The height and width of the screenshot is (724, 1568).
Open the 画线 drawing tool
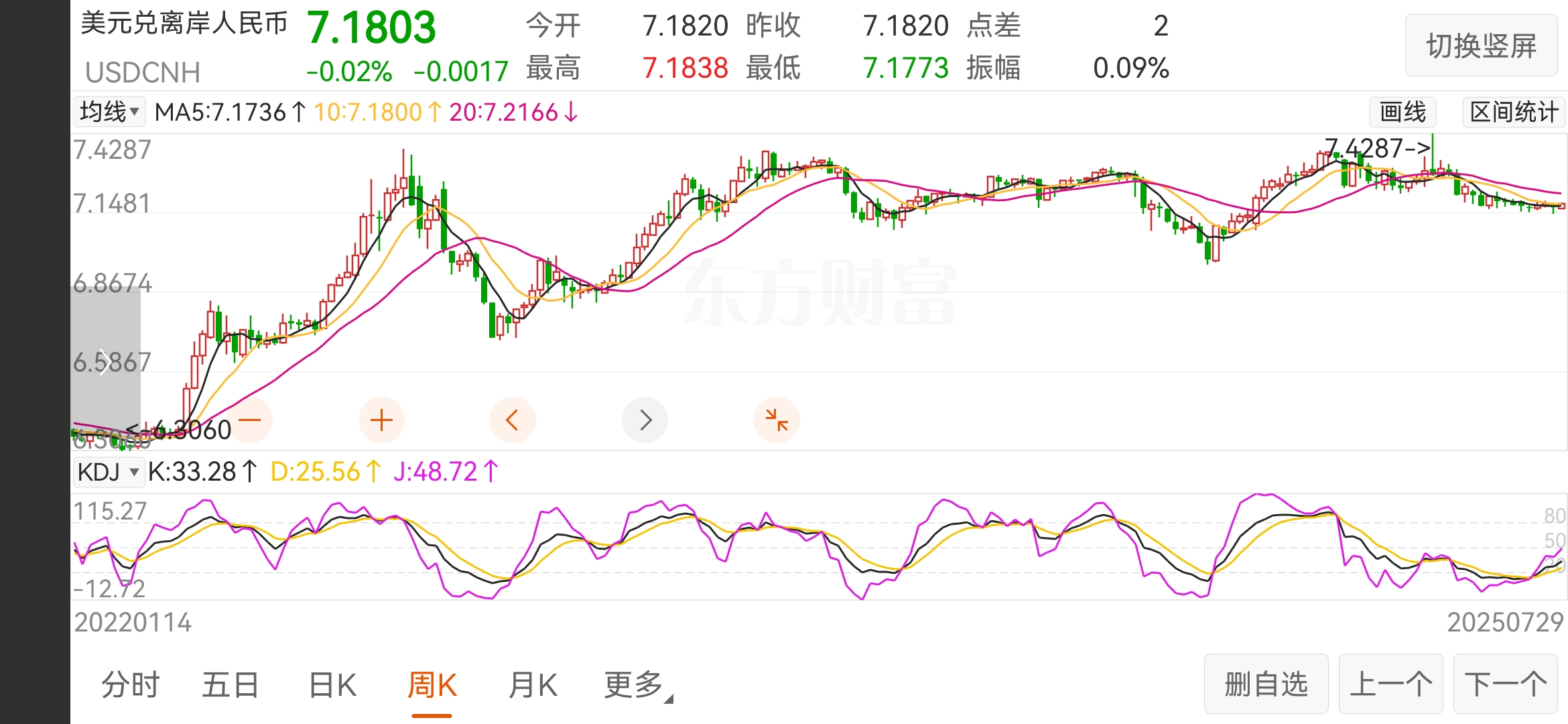tap(1402, 112)
